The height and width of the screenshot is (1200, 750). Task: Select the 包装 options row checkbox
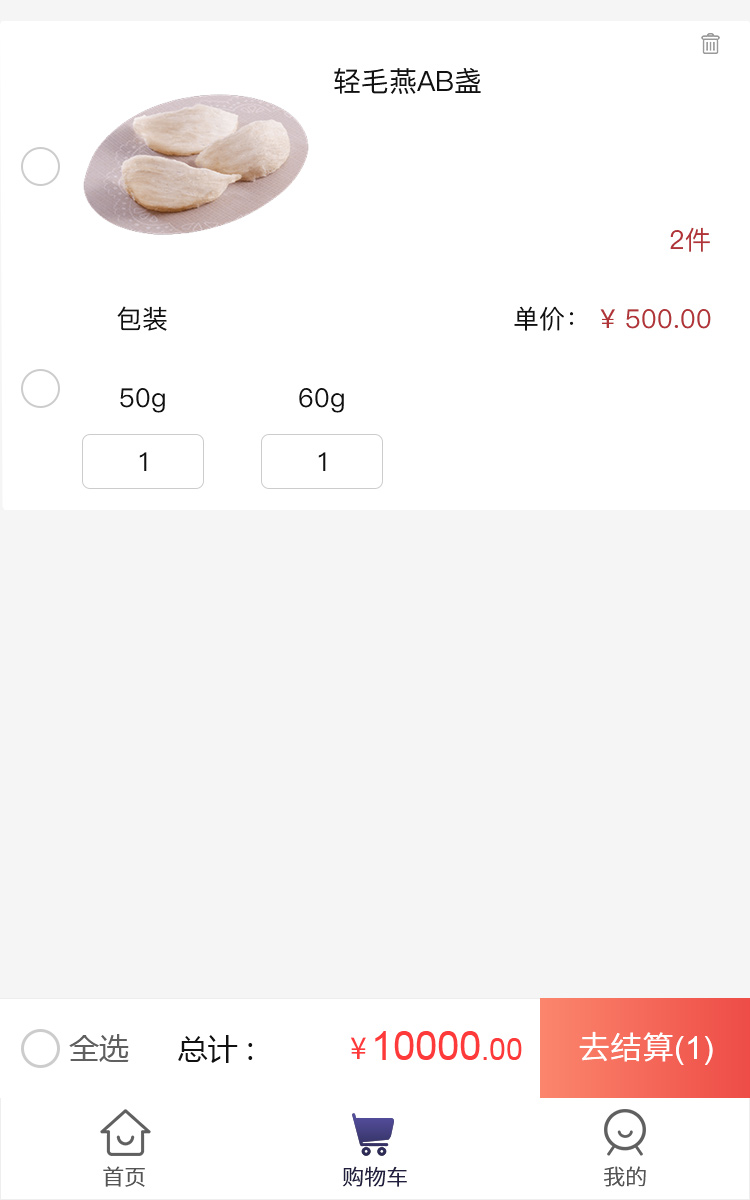41,388
